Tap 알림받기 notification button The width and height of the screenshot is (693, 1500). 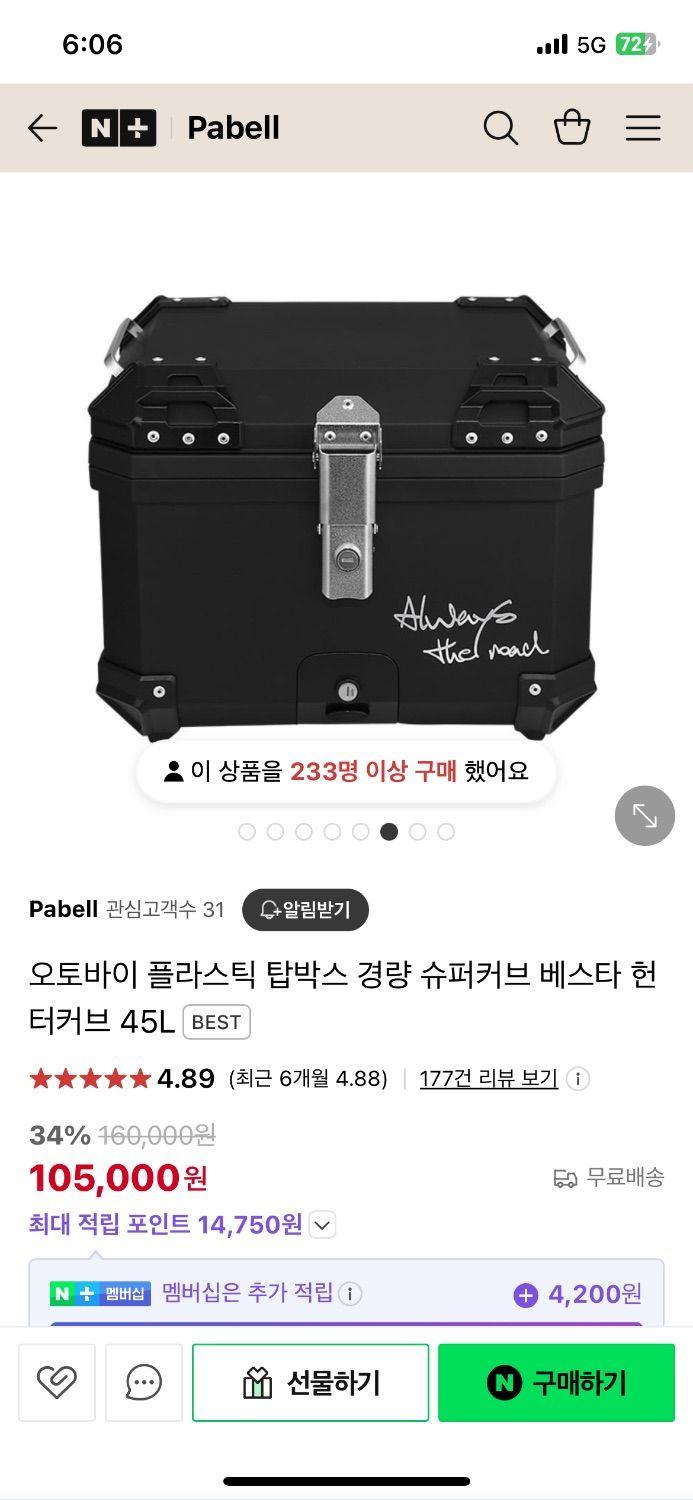click(x=305, y=909)
